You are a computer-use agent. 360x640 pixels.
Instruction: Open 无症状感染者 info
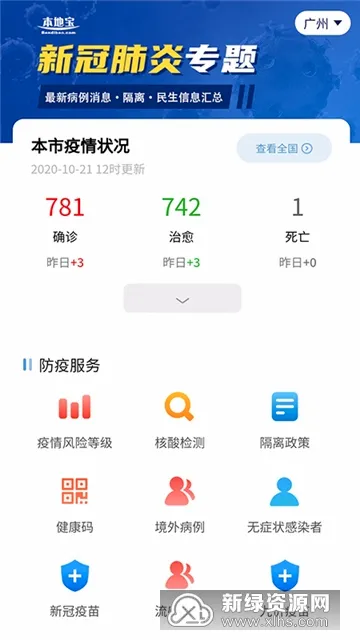[285, 505]
